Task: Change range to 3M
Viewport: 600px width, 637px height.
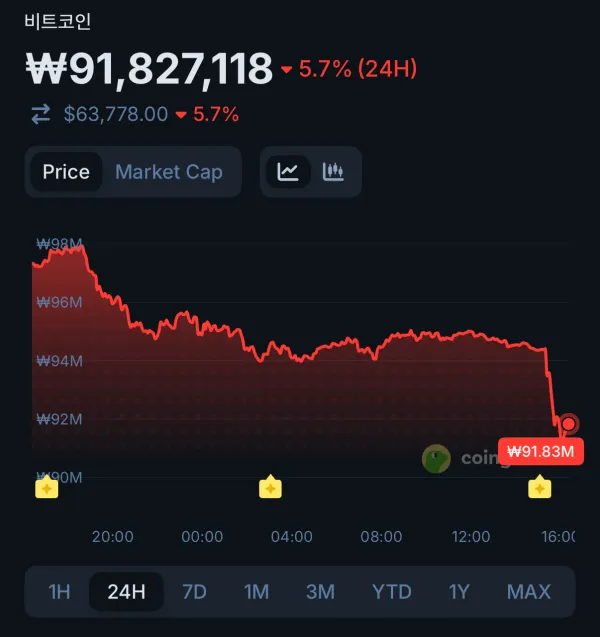Action: tap(320, 591)
